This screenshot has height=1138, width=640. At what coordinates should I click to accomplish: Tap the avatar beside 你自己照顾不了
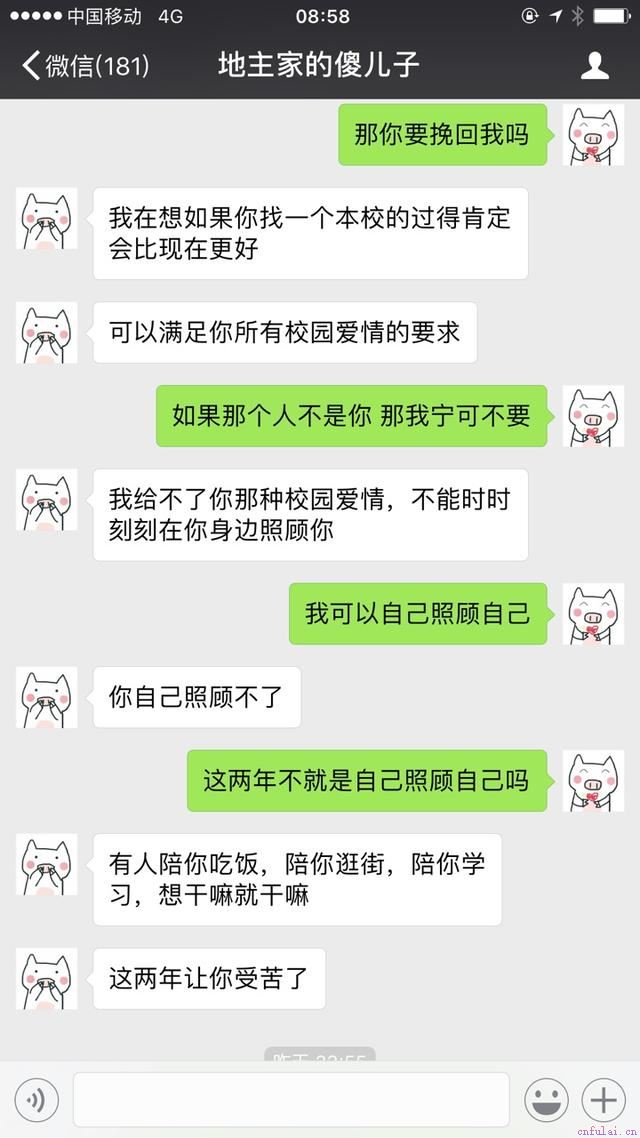(x=47, y=697)
